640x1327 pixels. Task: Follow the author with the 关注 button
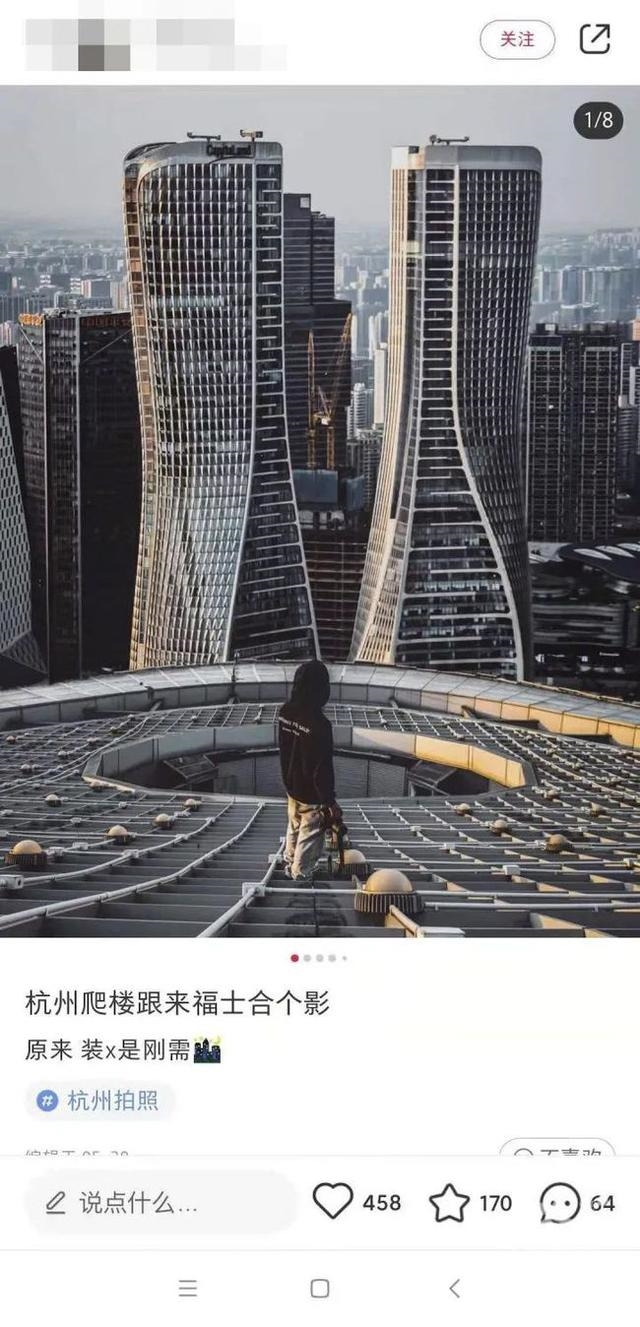517,40
